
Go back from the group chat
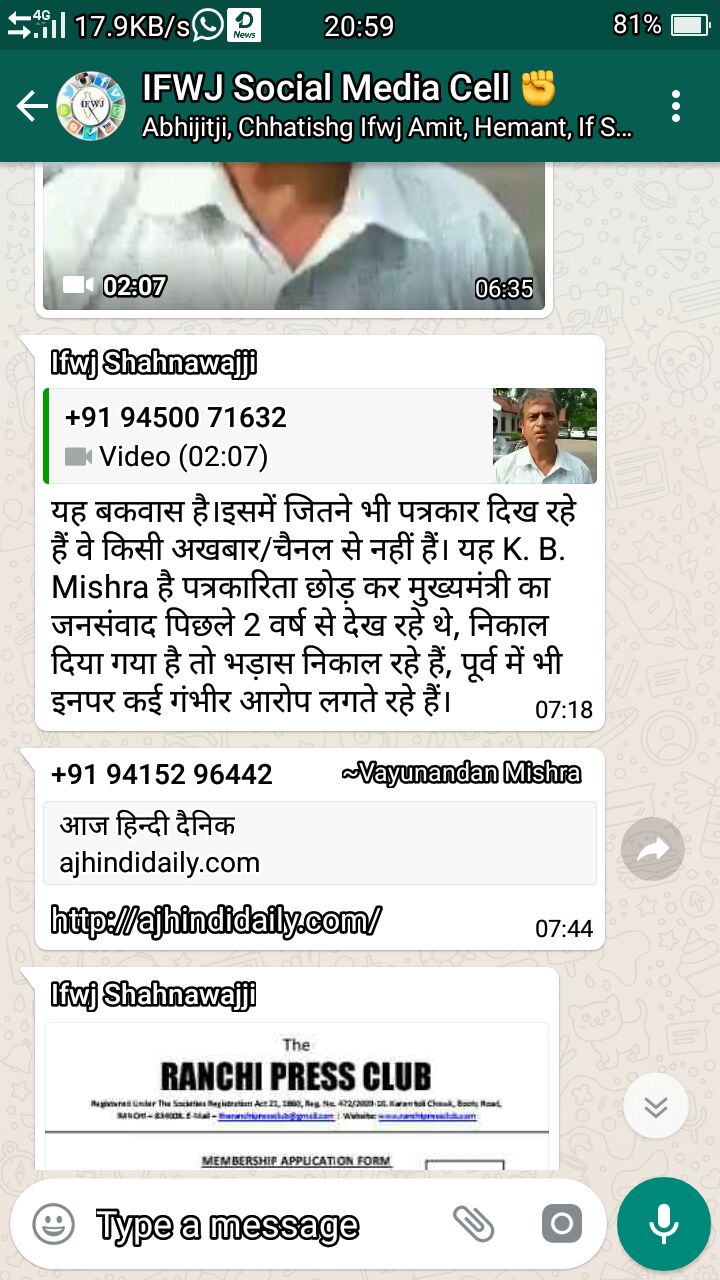(31, 106)
